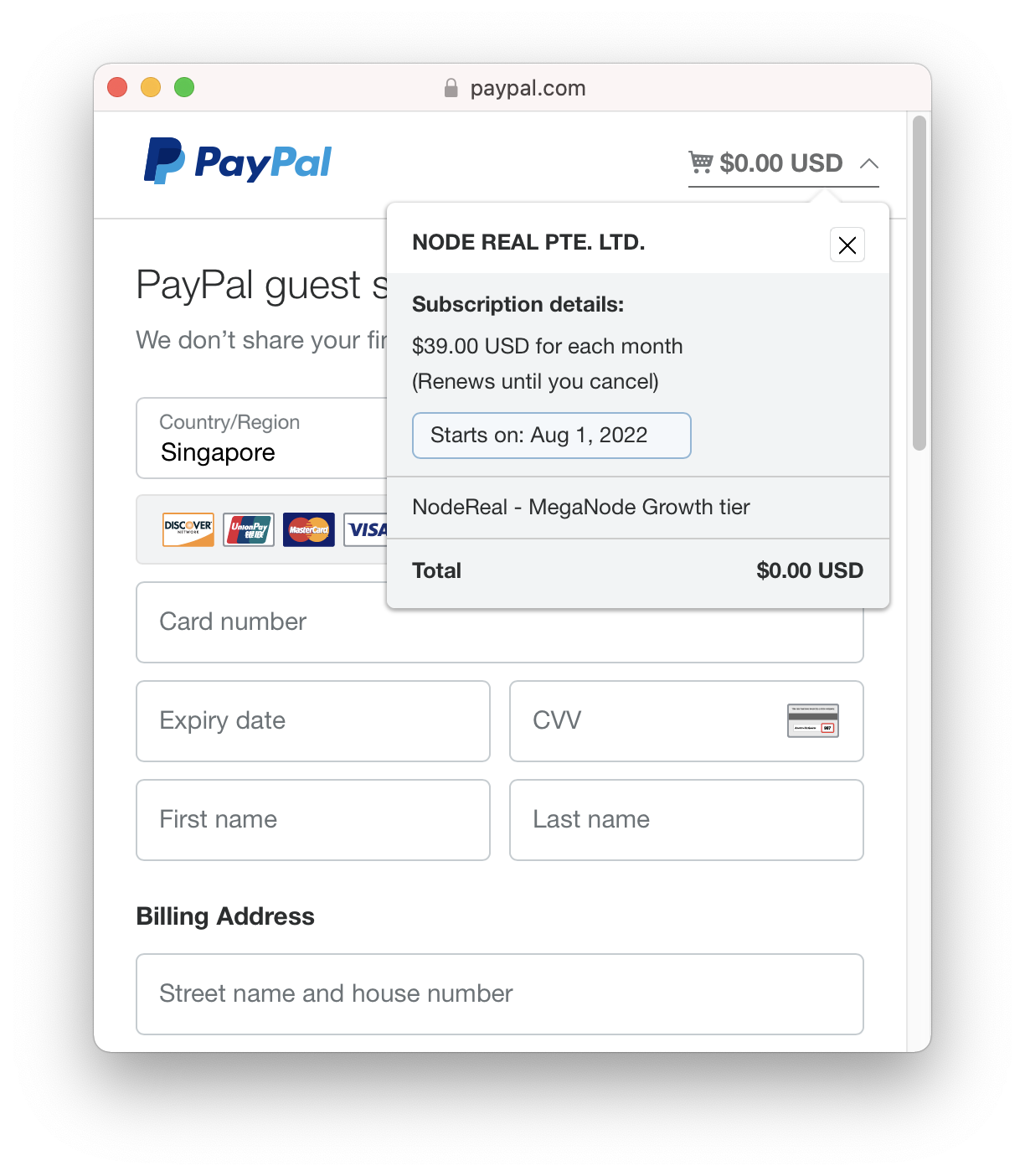Close the NODE REAL subscription popup
The image size is (1025, 1176).
[847, 245]
